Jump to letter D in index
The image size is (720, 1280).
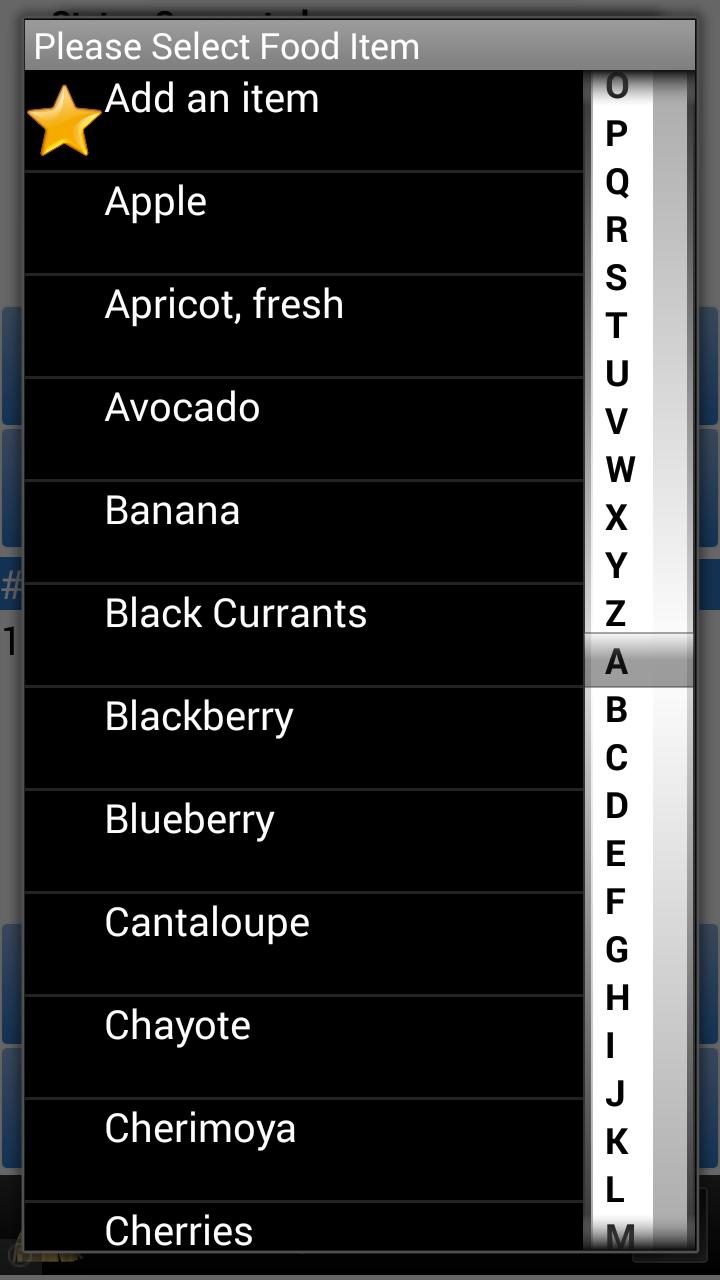[617, 806]
